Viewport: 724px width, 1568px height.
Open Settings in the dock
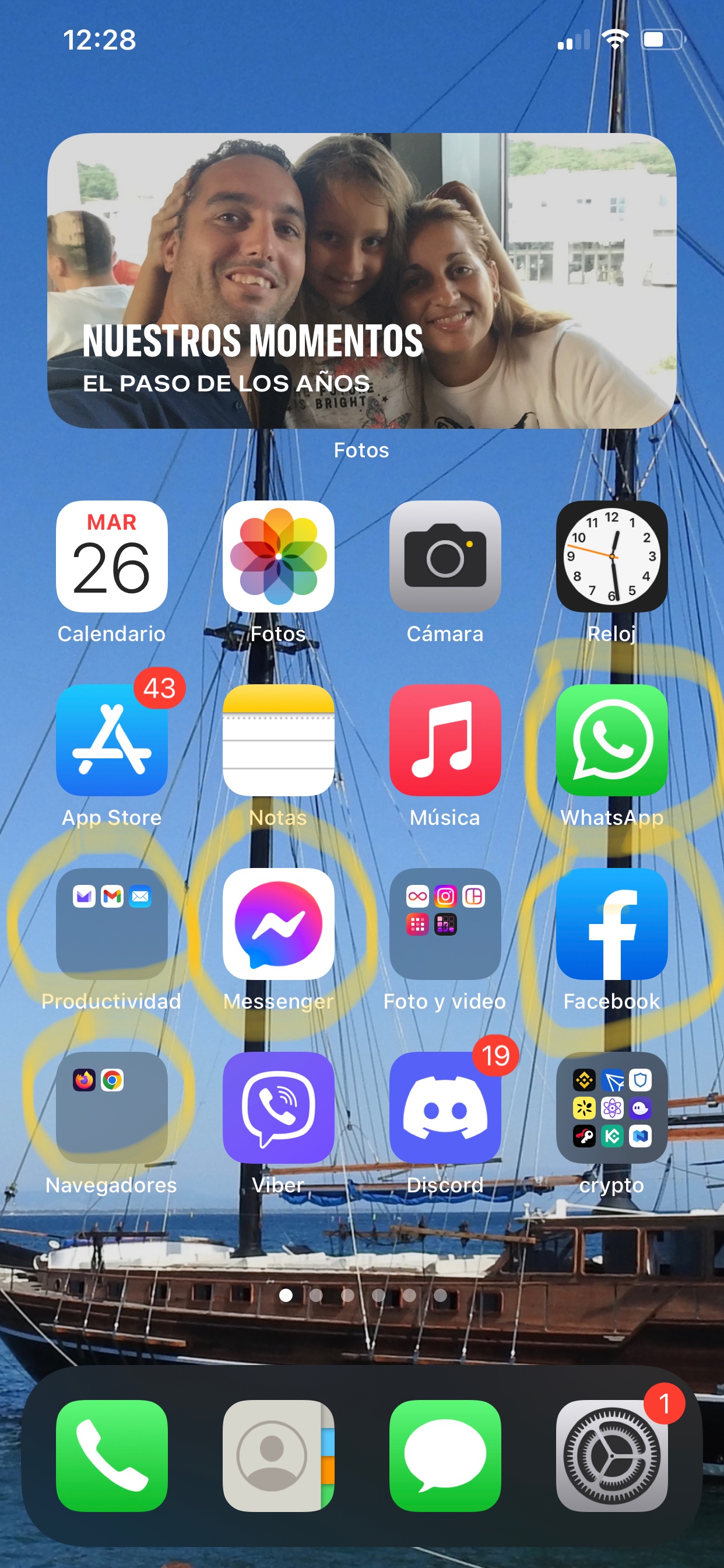click(612, 1456)
